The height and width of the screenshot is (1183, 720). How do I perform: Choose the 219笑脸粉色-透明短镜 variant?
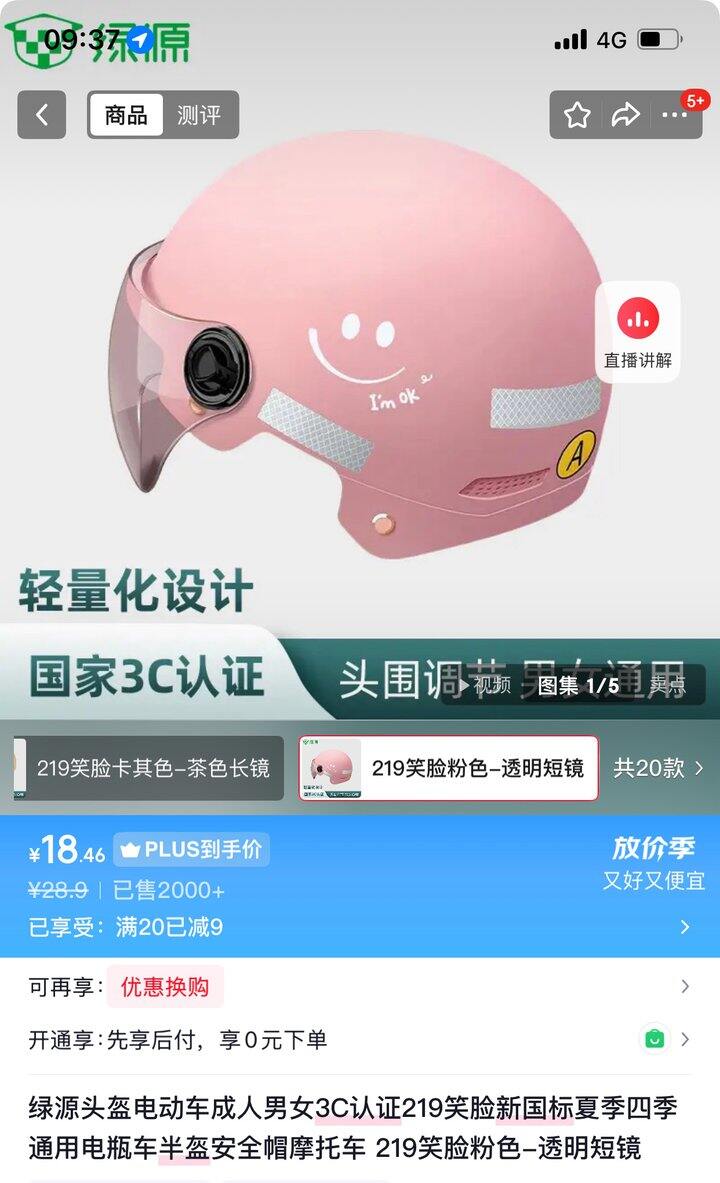(449, 768)
